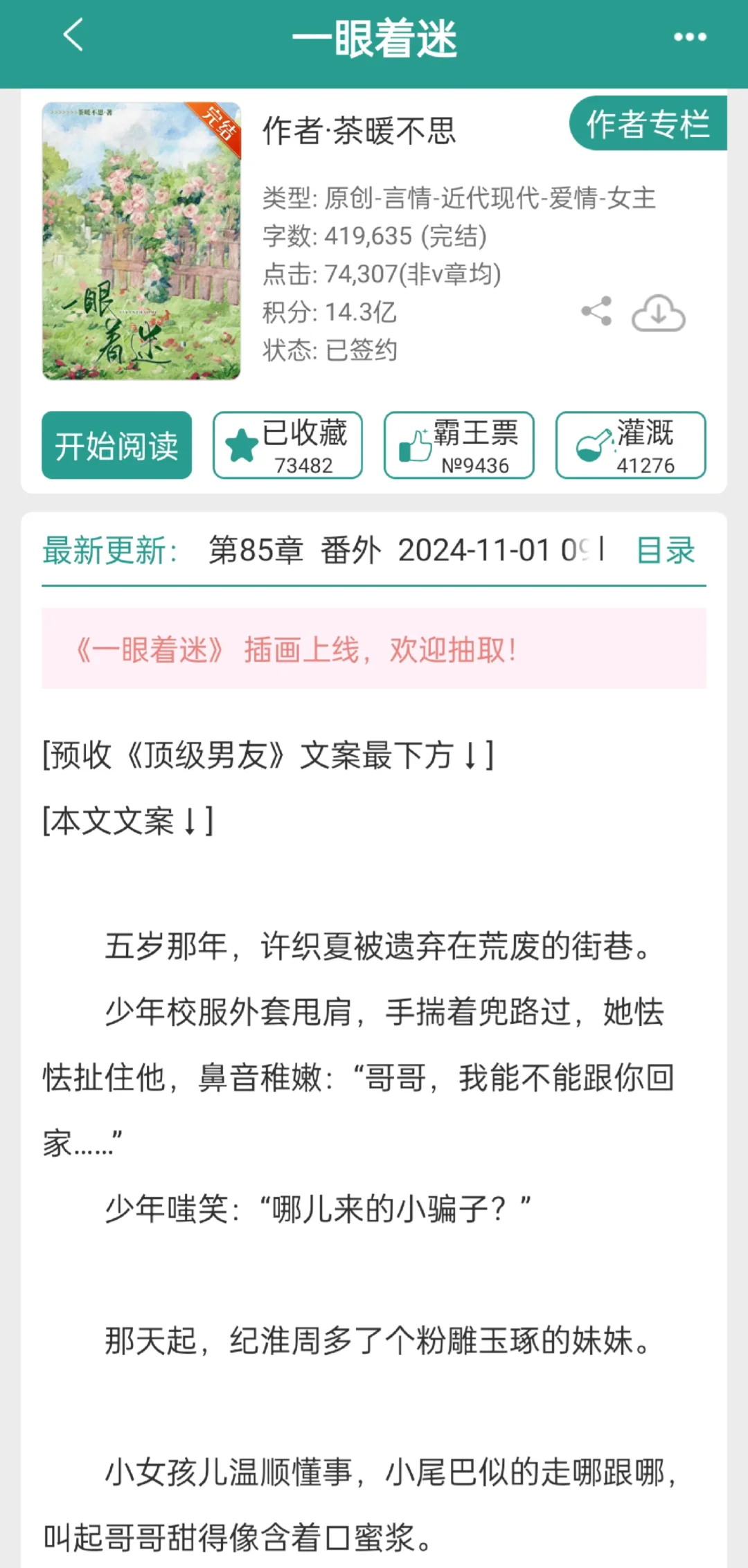Tap the download icon

coord(657,314)
